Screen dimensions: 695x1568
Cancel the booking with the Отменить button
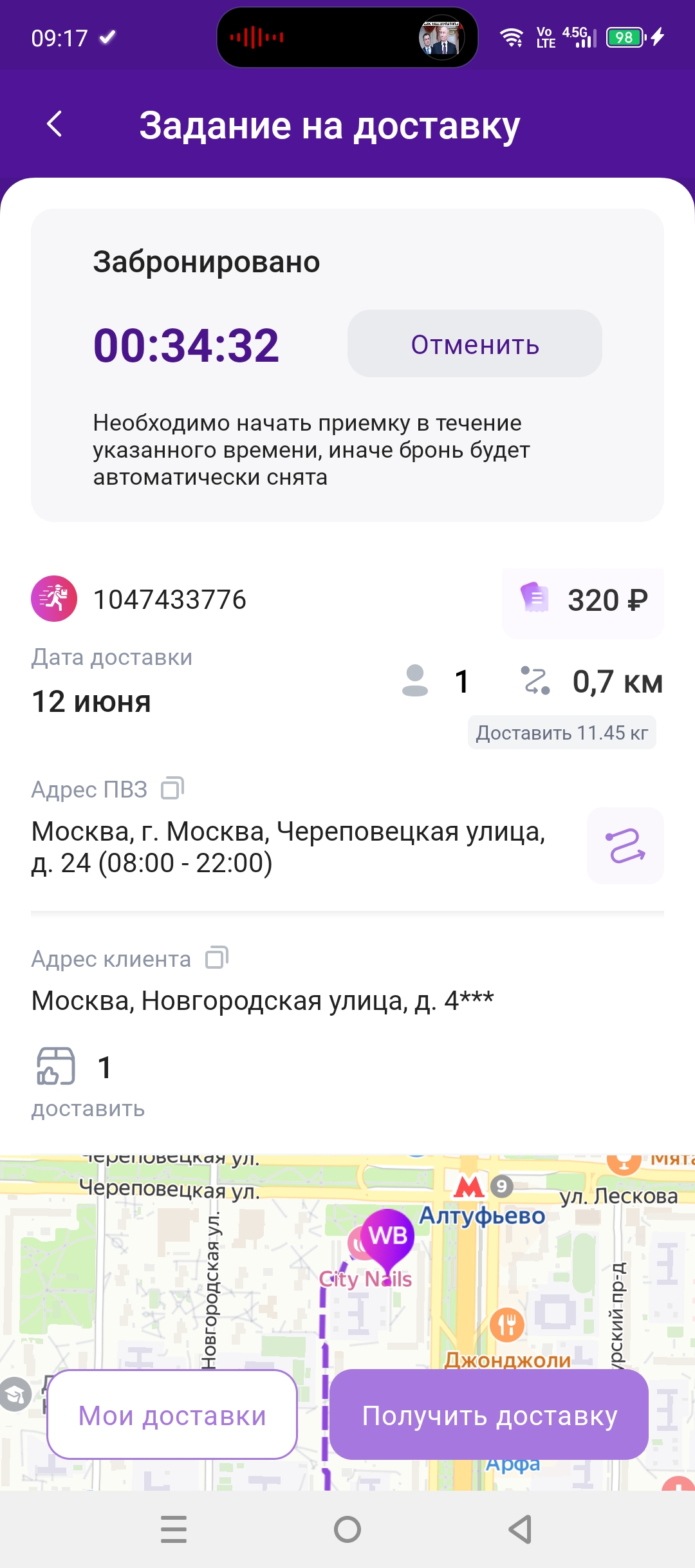[x=474, y=344]
